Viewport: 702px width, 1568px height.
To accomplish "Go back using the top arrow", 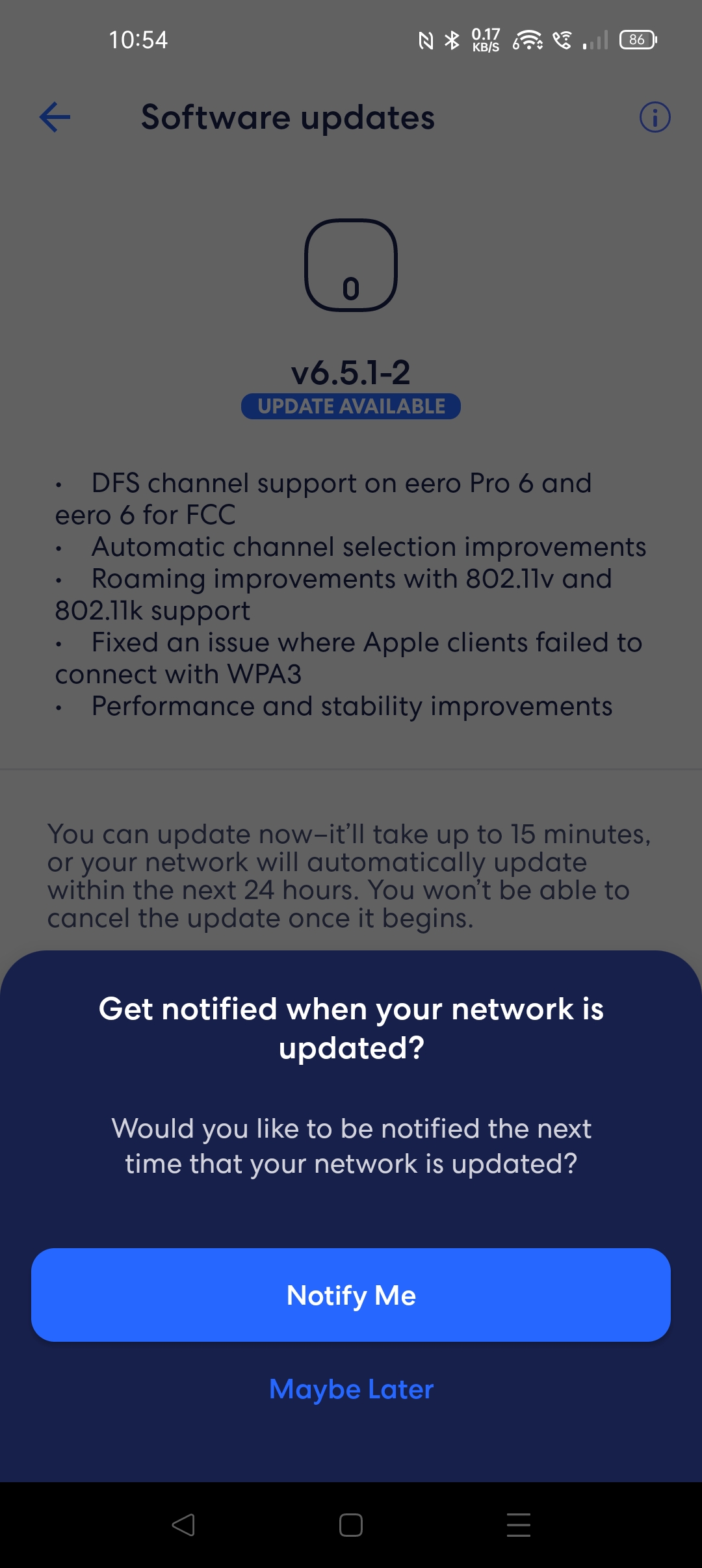I will tap(55, 117).
